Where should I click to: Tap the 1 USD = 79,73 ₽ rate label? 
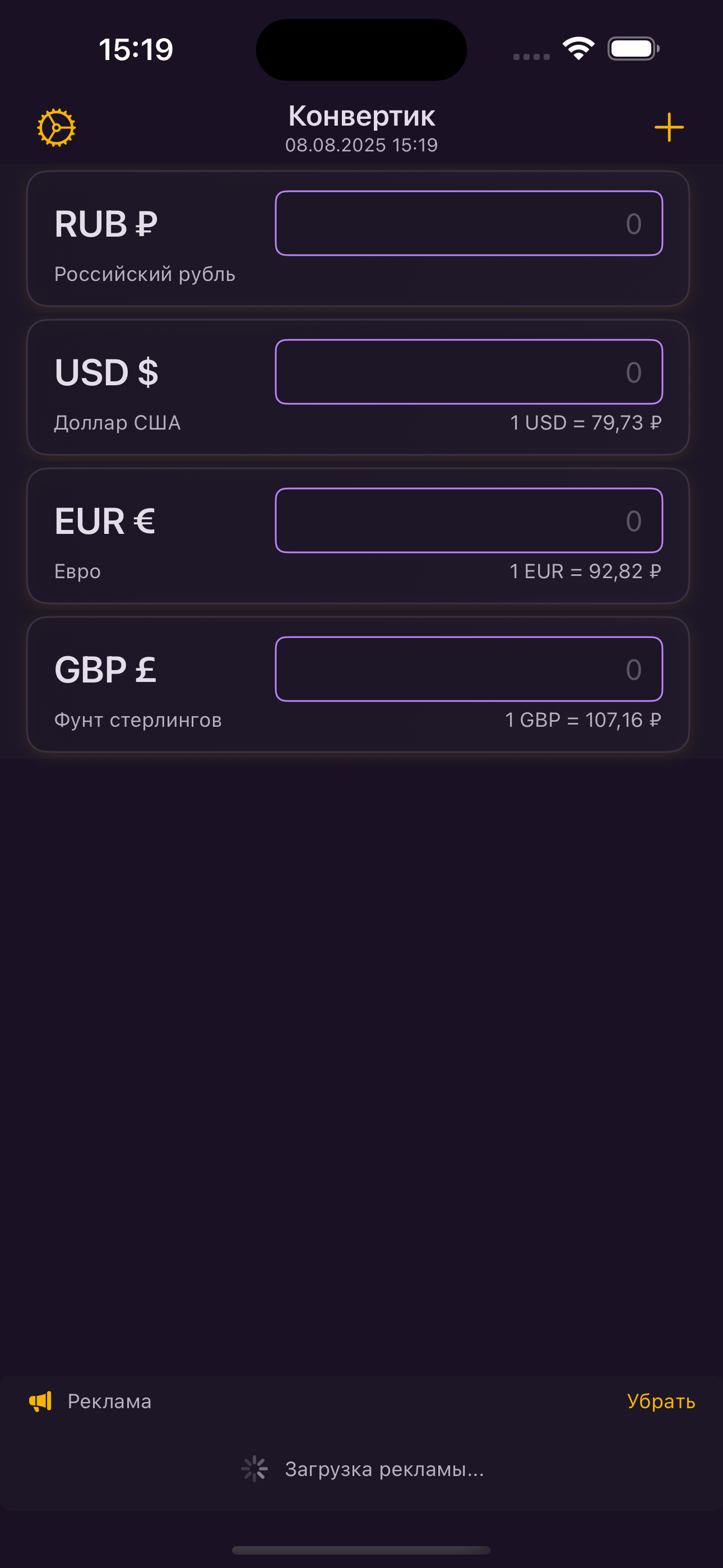(586, 422)
